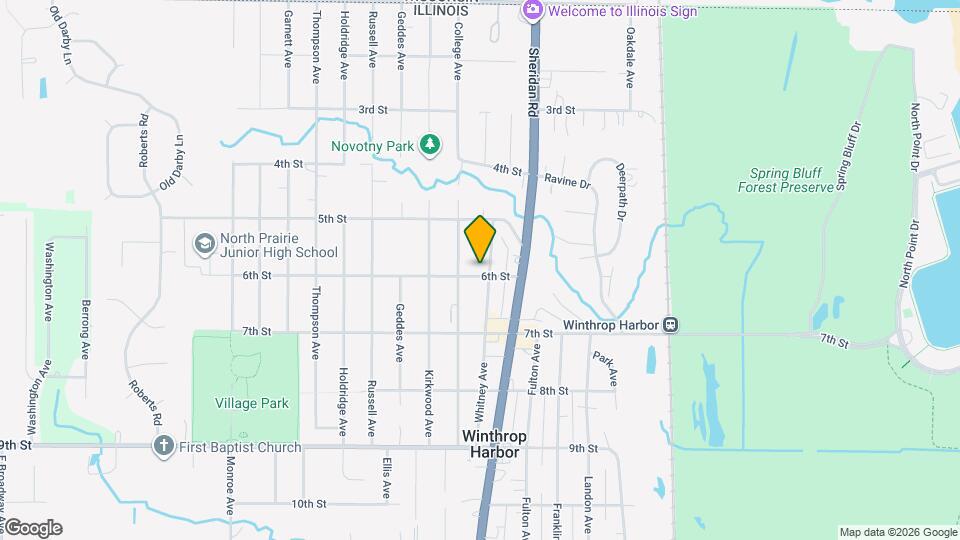
Task: Open the First Baptist Church map pin
Action: point(164,446)
